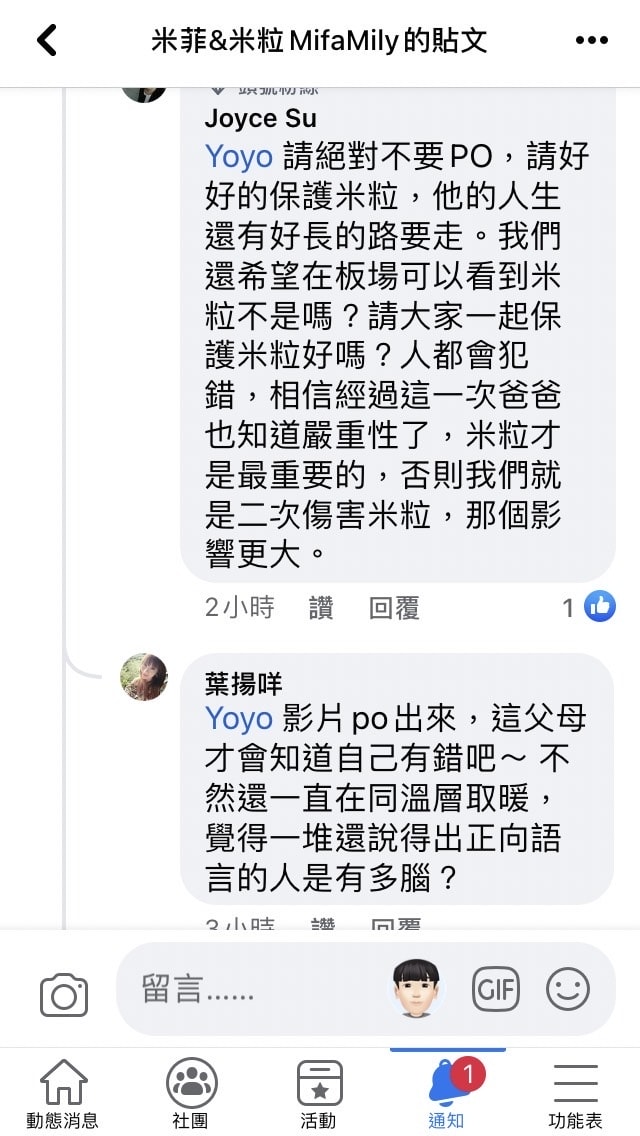Screen dimensions: 640x1136
Task: Go back from MifaMily post
Action: [x=47, y=41]
